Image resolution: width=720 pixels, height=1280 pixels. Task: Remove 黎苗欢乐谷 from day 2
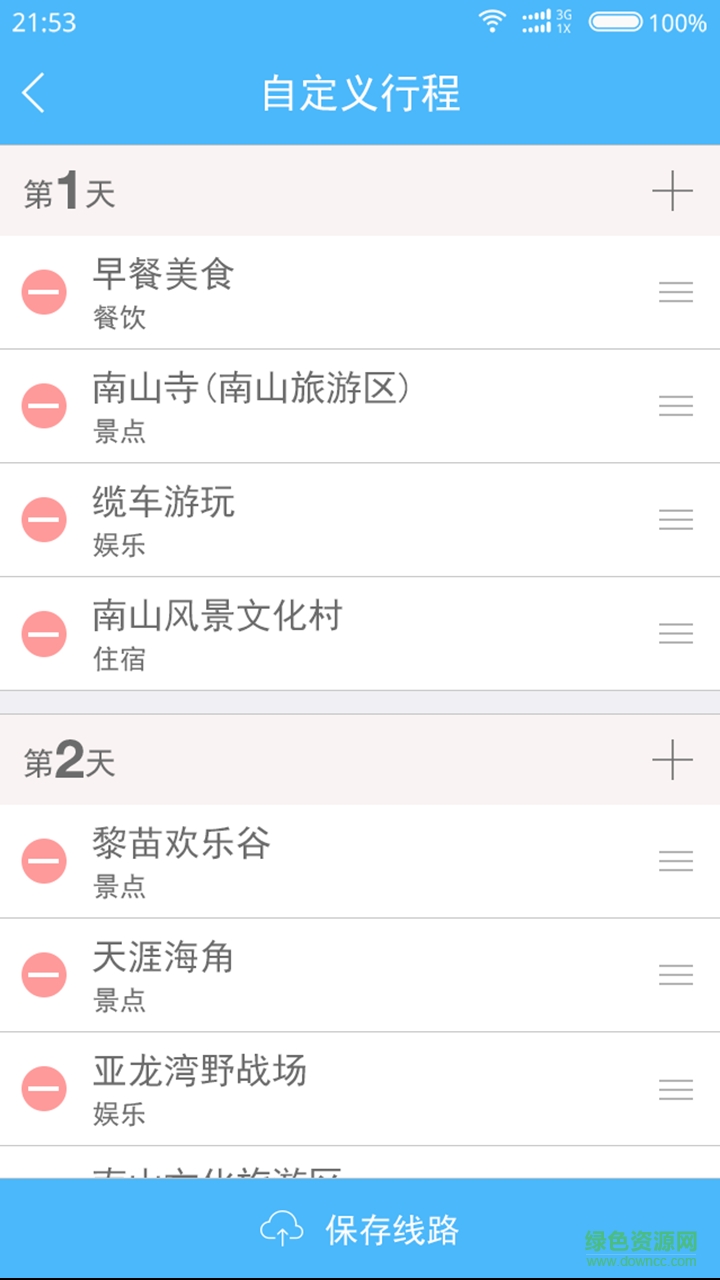pos(43,861)
